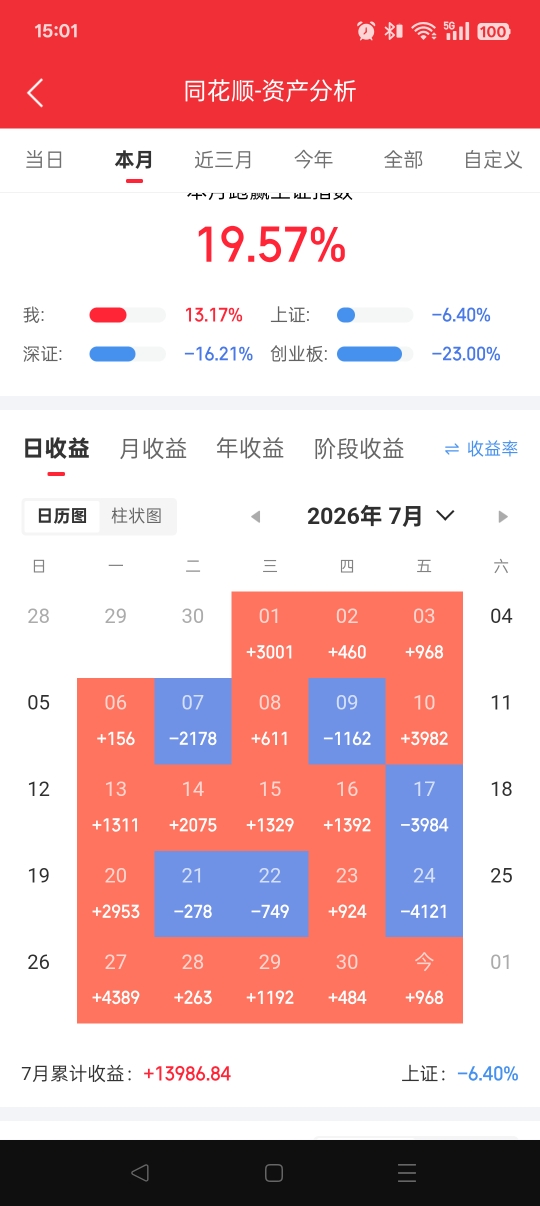Show the 阶段收益 tab
The image size is (540, 1206).
tap(359, 449)
